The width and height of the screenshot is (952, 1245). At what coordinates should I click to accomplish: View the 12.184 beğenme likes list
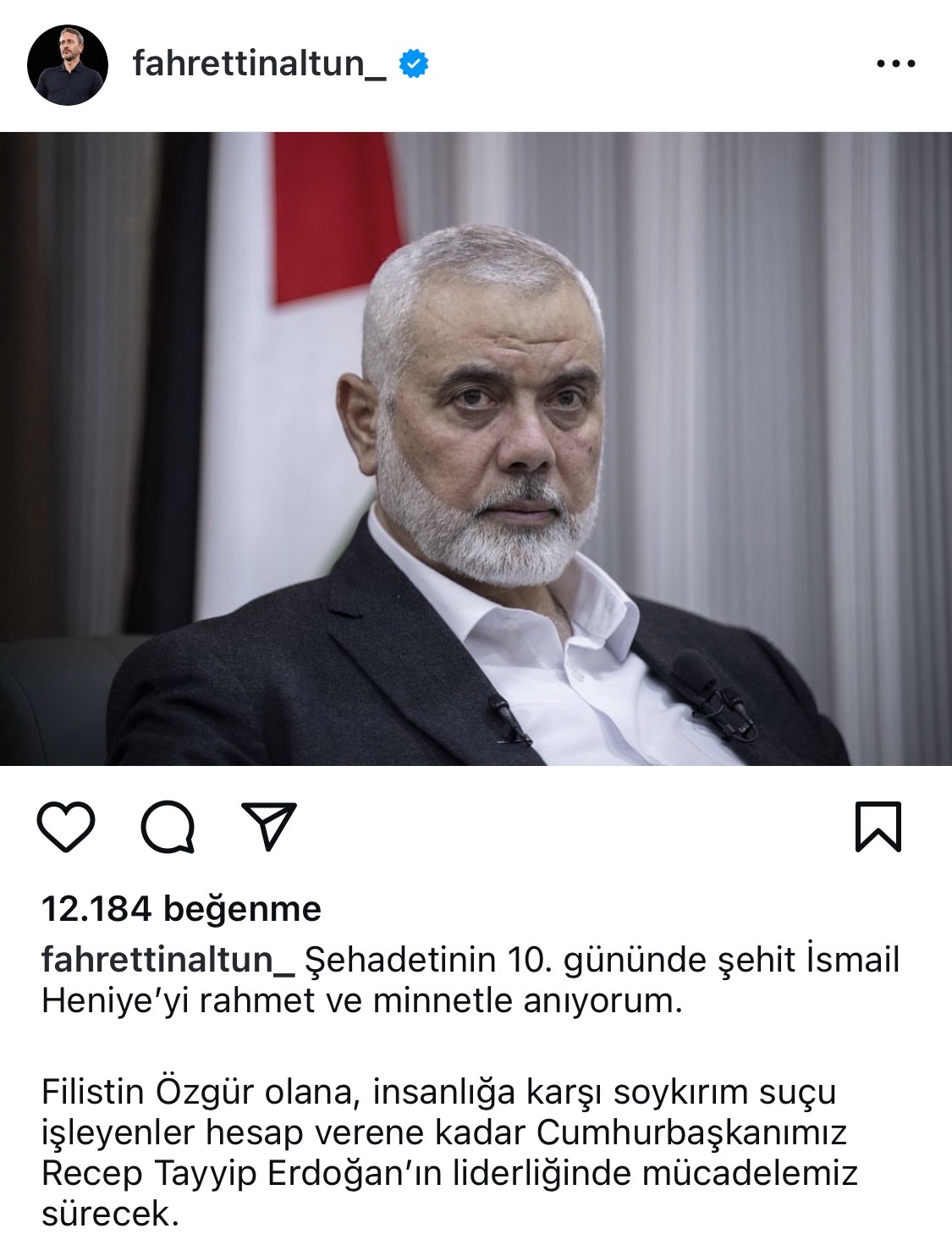tap(181, 909)
